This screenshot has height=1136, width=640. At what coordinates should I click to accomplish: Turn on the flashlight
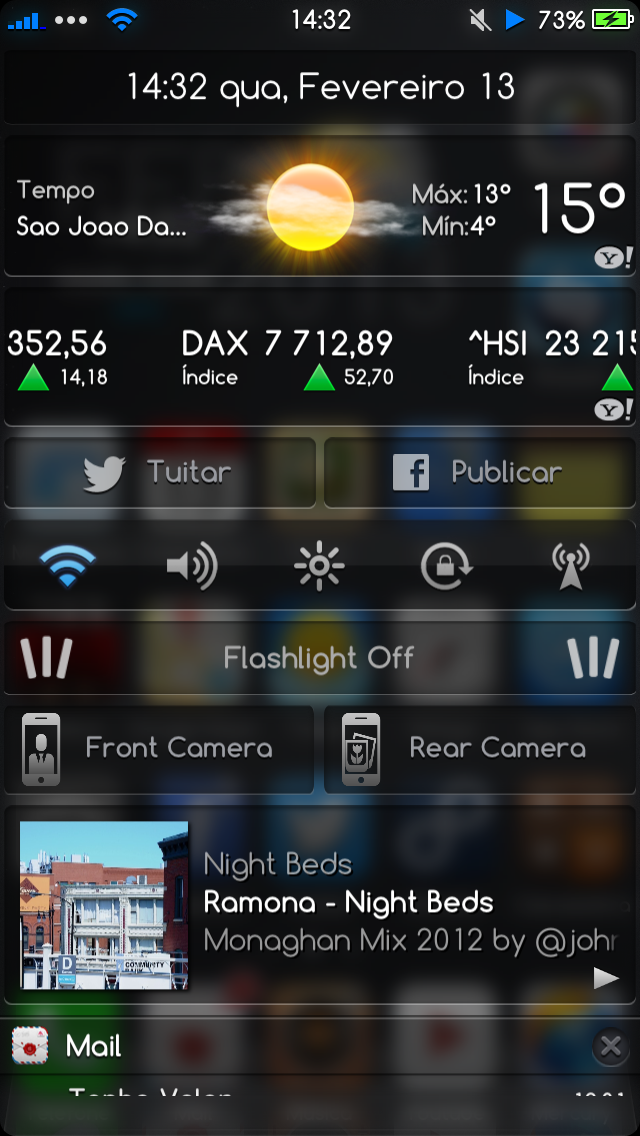tap(319, 658)
